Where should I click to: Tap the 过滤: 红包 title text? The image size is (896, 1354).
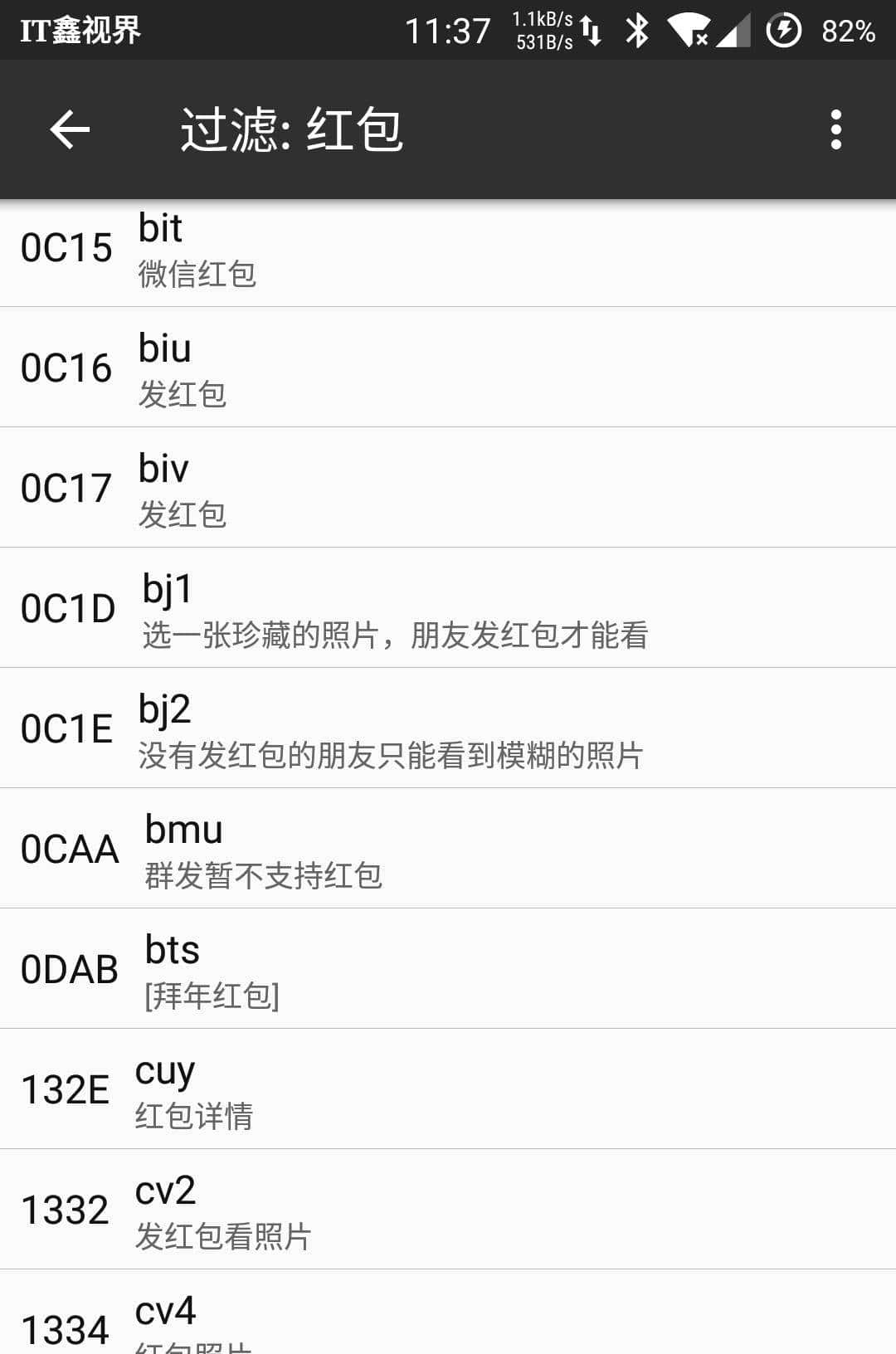[292, 129]
